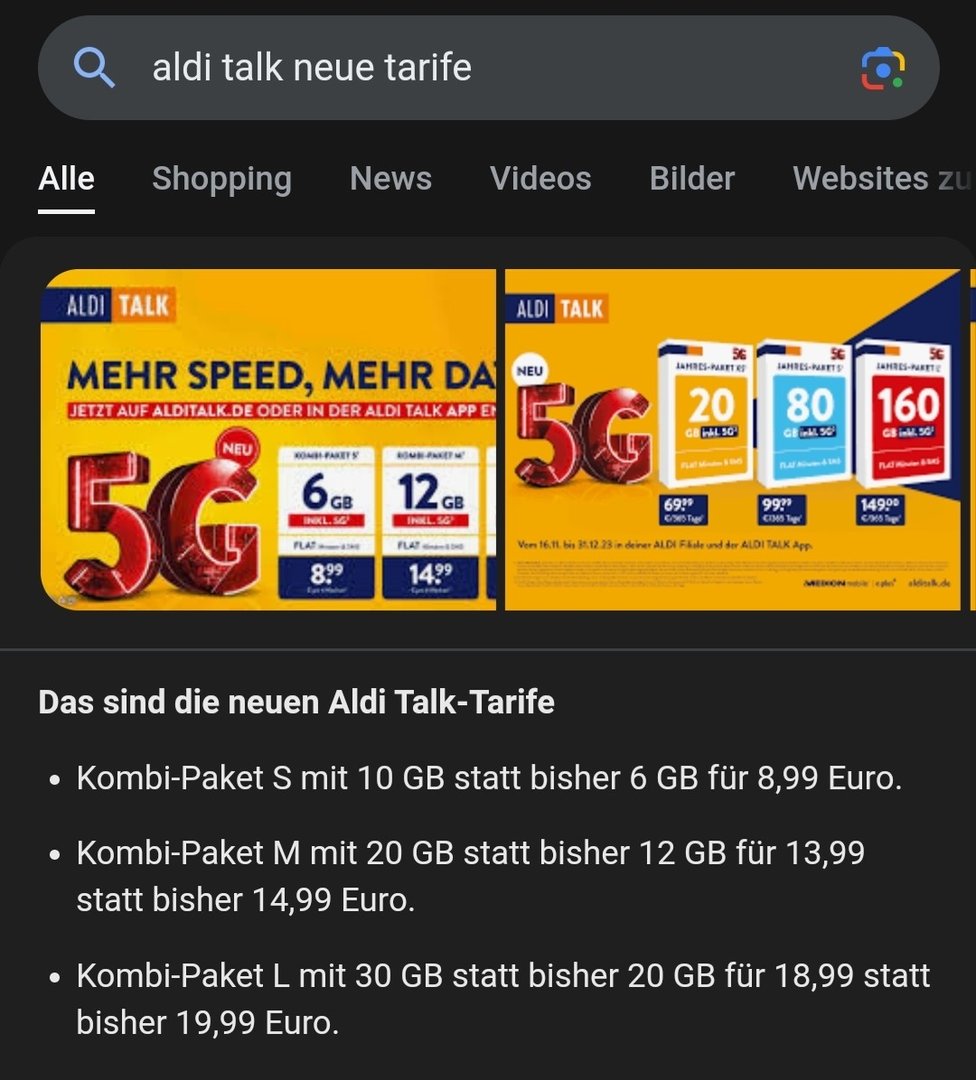Viewport: 976px width, 1080px height.
Task: Open the Jahres-Paket 20/80/160 GB image
Action: click(732, 439)
